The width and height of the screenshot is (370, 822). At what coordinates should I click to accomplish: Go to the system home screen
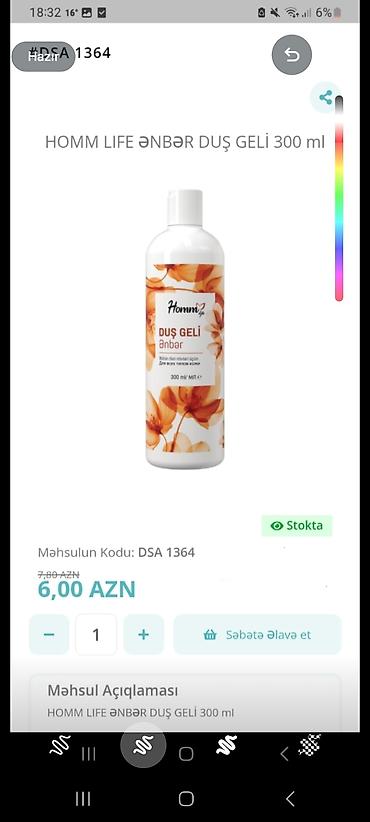186,798
